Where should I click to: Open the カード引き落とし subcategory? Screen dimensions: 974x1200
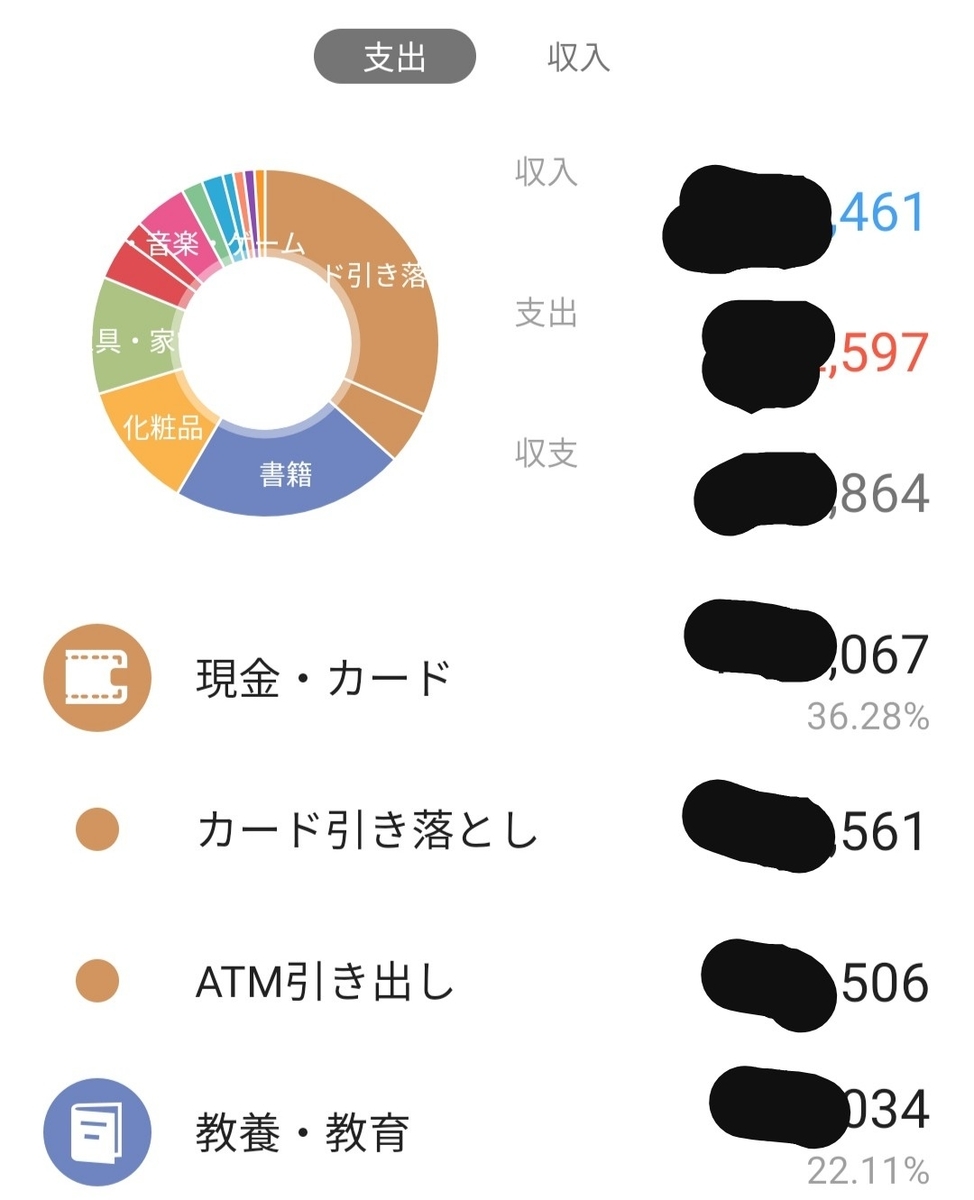487,830
